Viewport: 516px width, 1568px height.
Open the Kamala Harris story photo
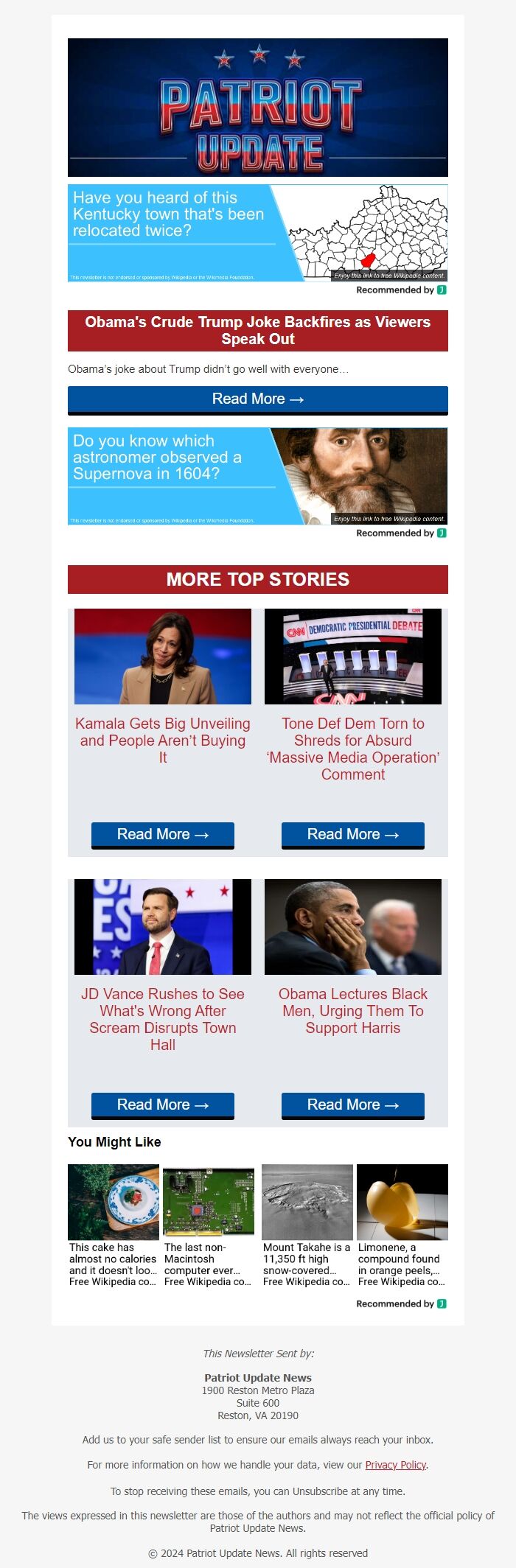coord(163,656)
